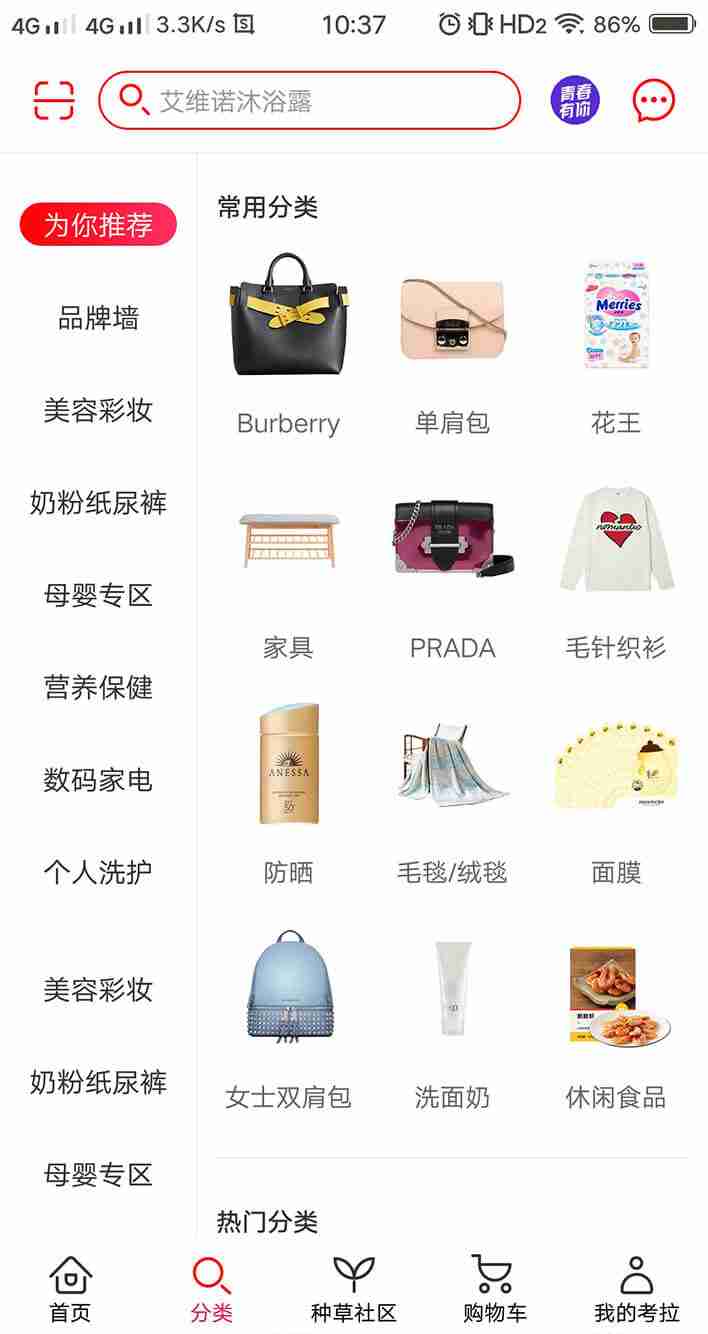Select the 个人洗护 sidebar category
Image resolution: width=708 pixels, height=1334 pixels.
(98, 871)
